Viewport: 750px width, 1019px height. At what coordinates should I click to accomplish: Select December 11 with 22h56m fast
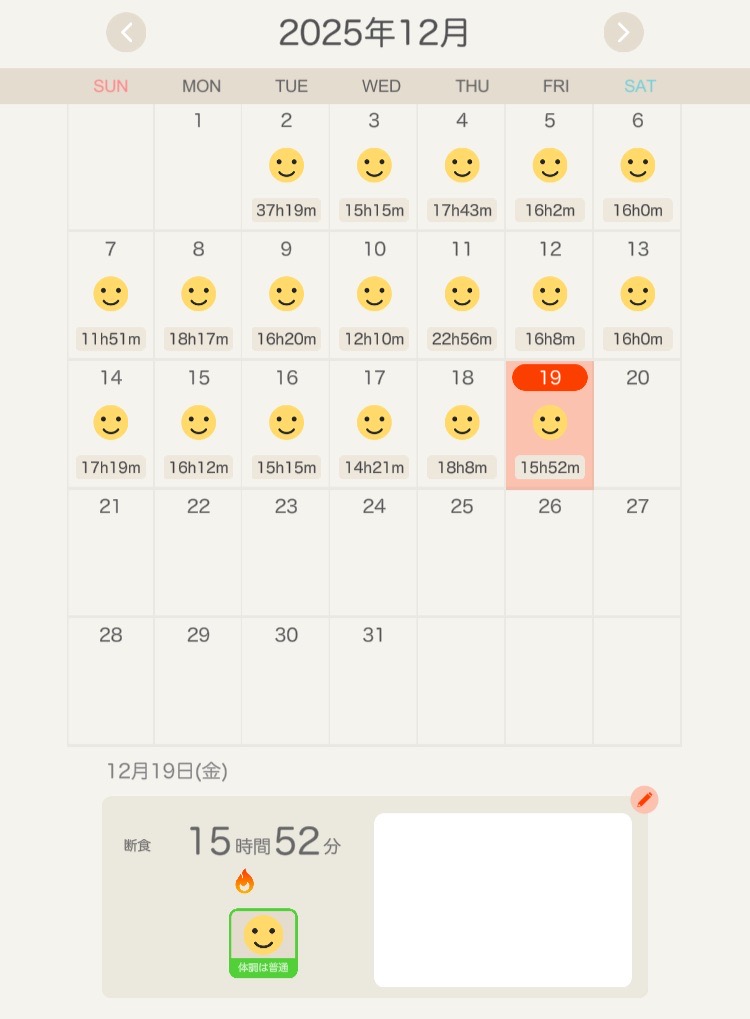461,295
